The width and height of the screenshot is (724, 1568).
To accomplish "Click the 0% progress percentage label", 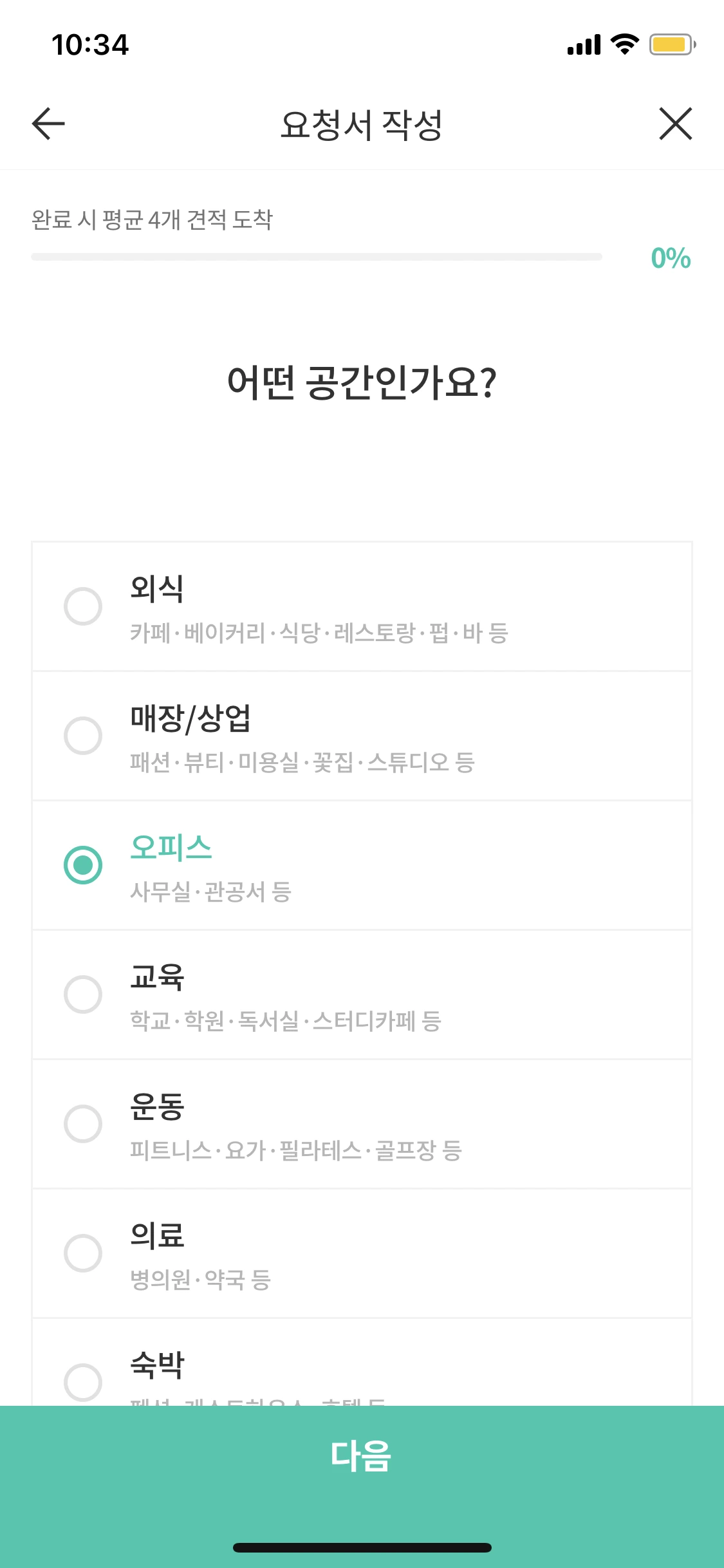I will 668,258.
